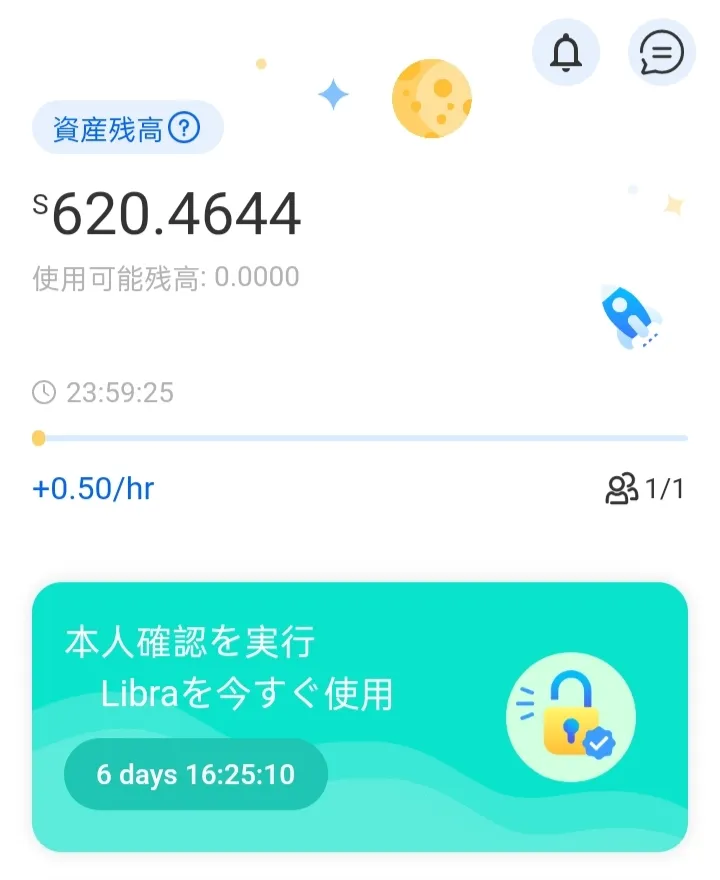Open the notifications bell

tap(566, 52)
